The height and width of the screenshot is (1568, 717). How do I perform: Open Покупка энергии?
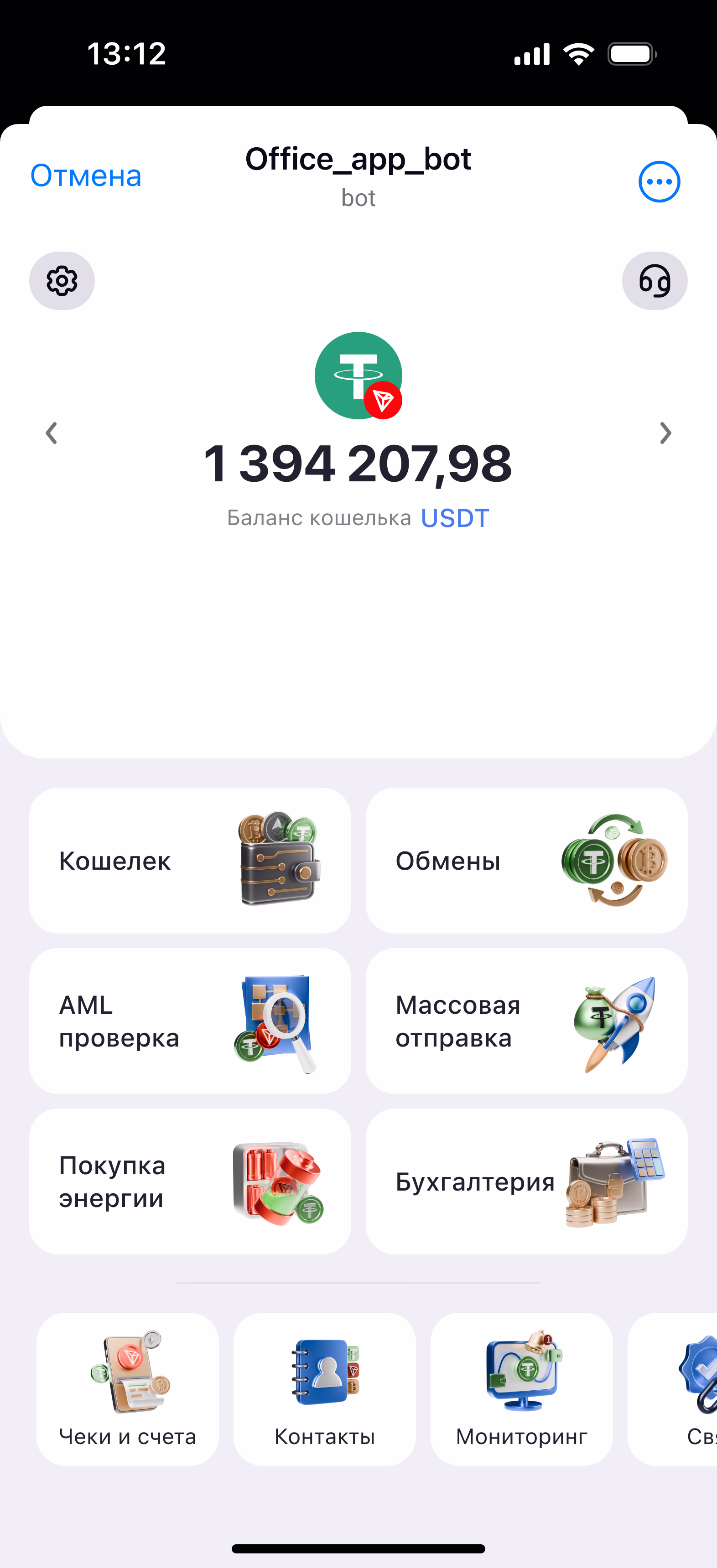190,1181
